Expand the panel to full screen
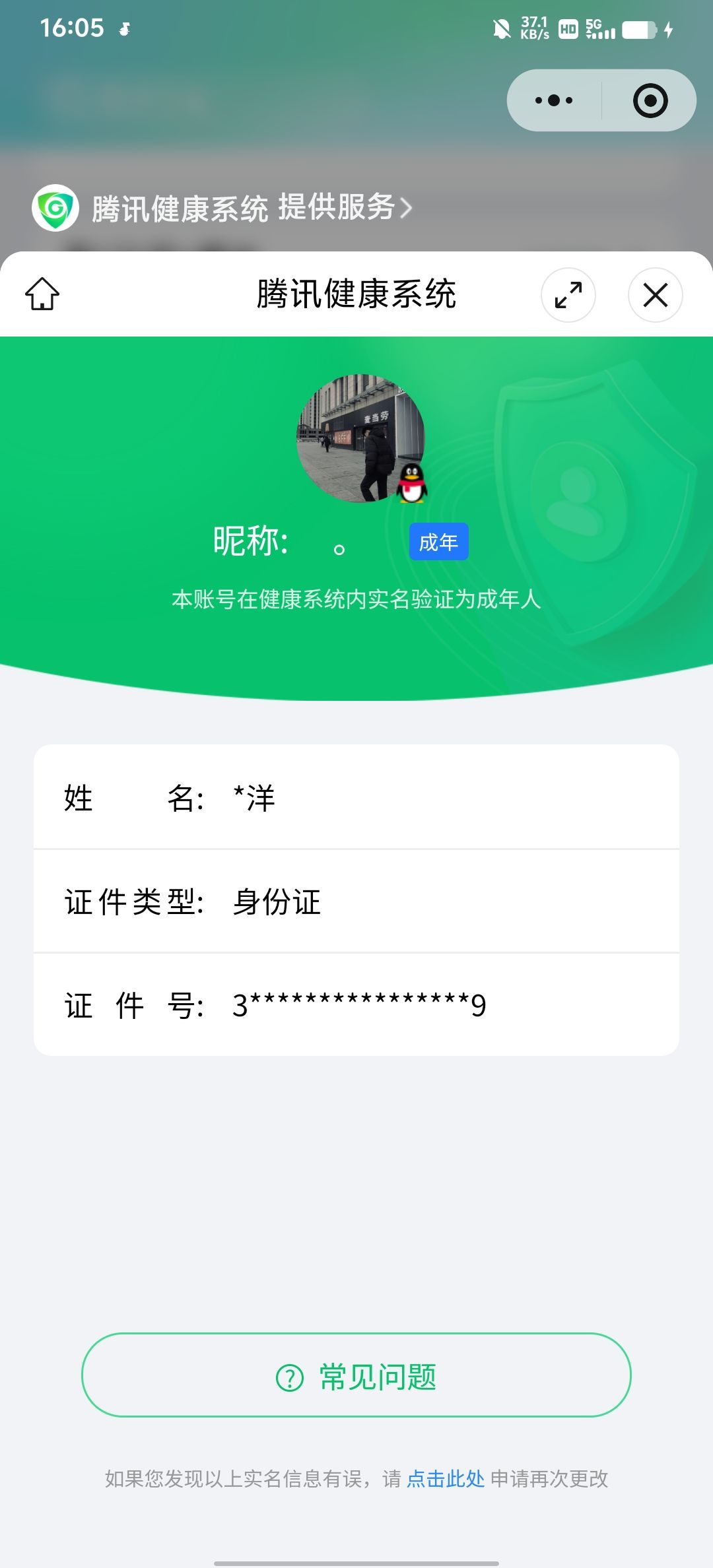 click(568, 295)
